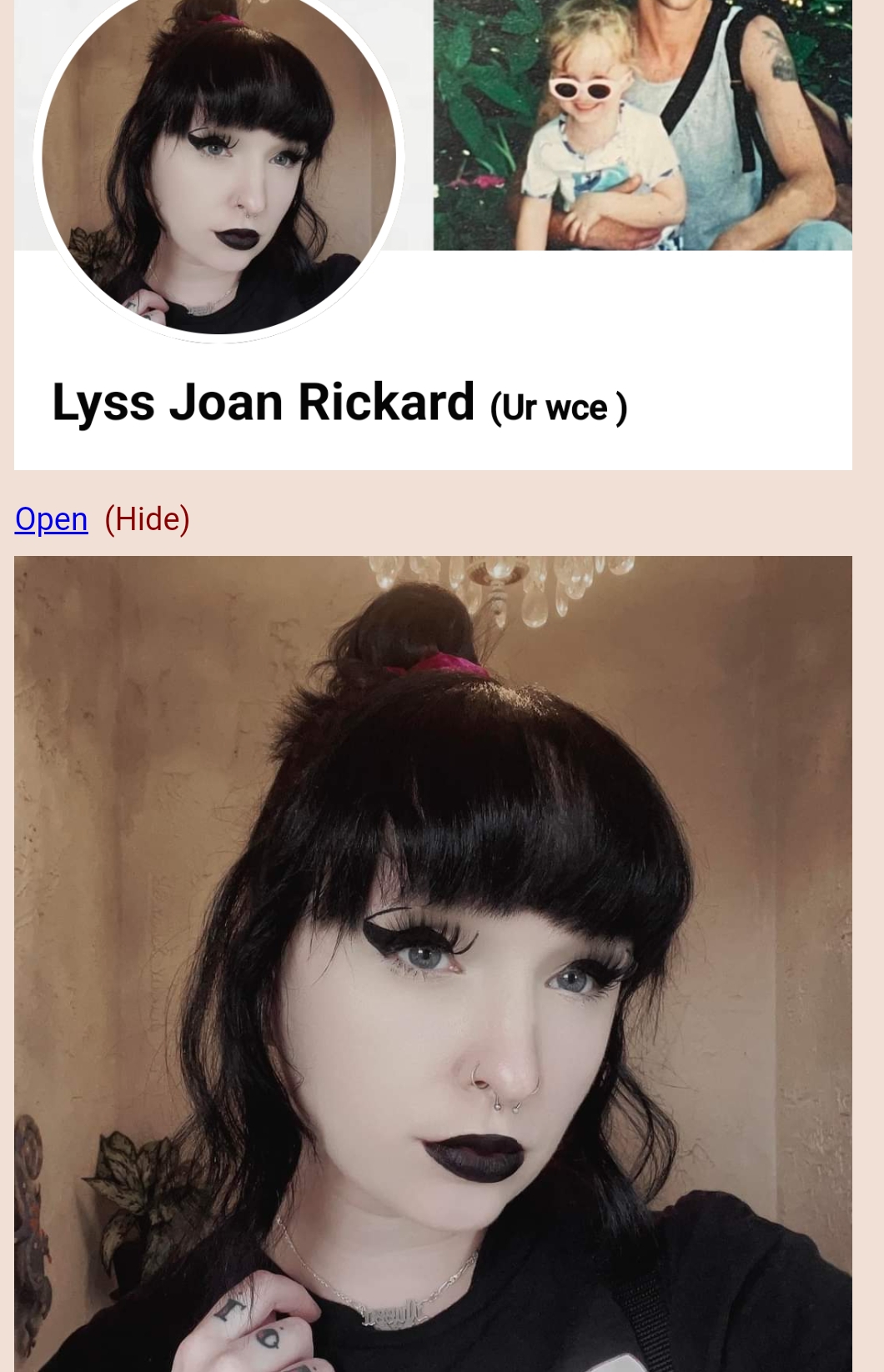View the profile screenshot image at top
884x1372 pixels.
[x=433, y=235]
